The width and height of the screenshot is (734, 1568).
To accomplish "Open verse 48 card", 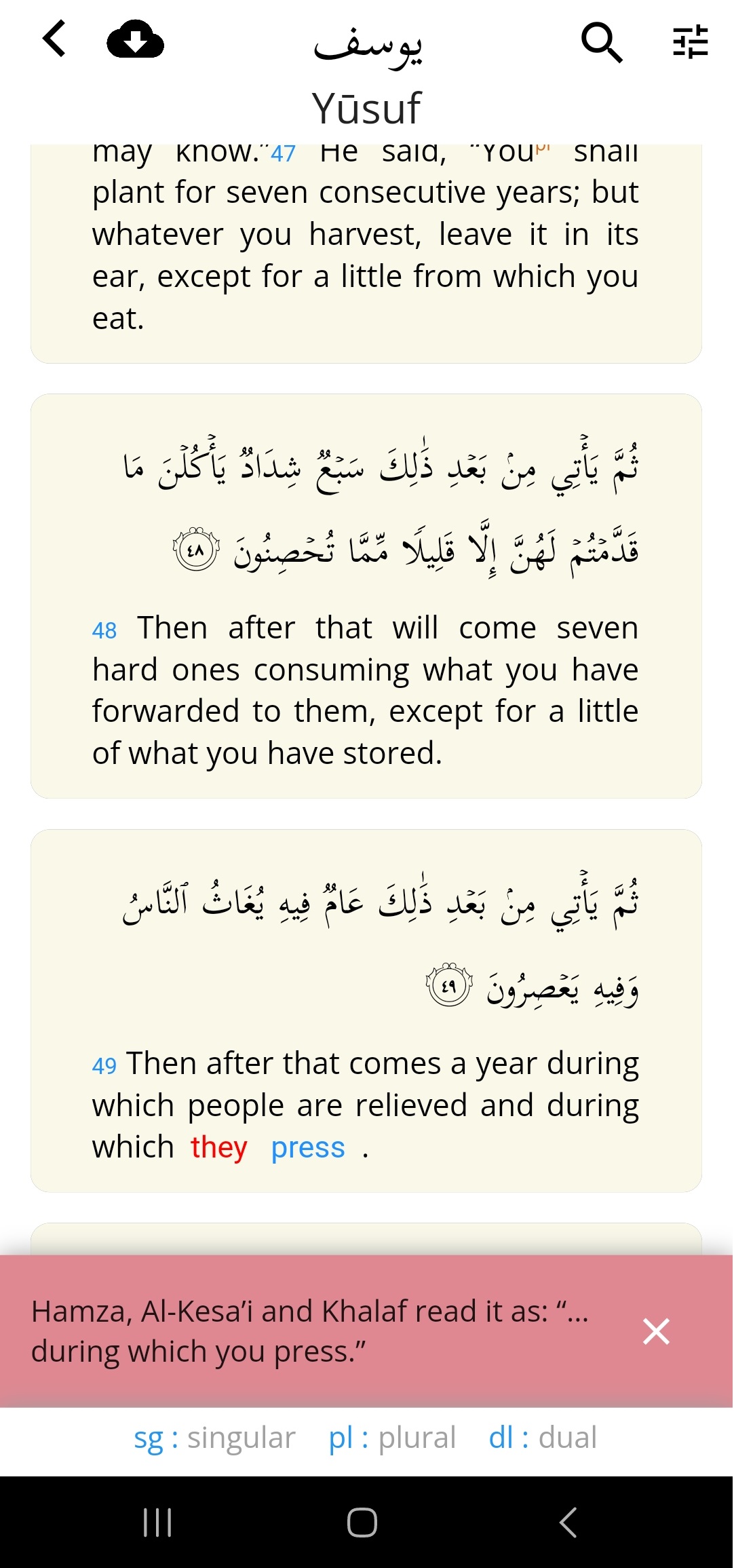I will point(366,596).
